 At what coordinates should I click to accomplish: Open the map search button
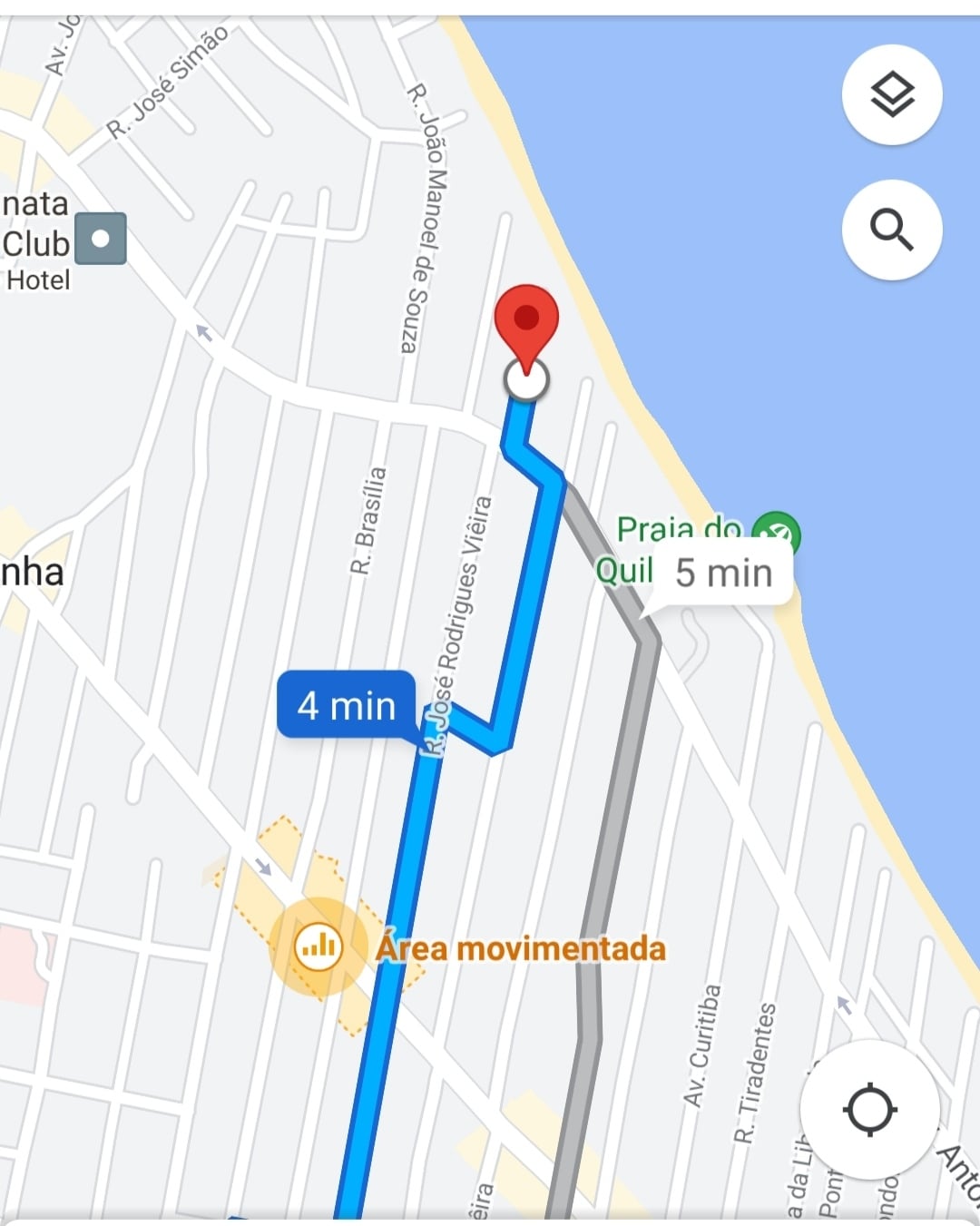click(892, 230)
